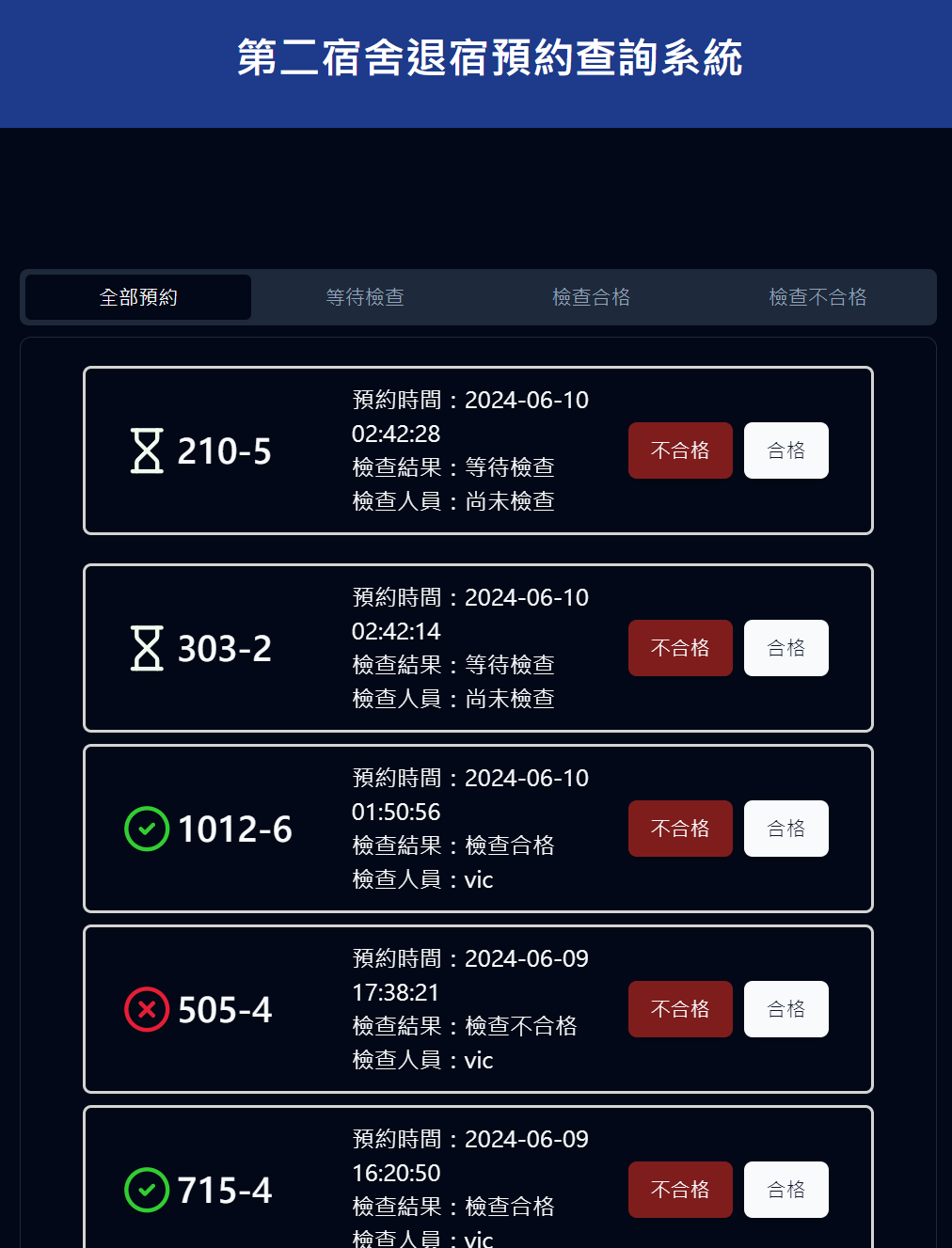Select the 檢查不合格 tab
Image resolution: width=952 pixels, height=1248 pixels.
(x=817, y=297)
